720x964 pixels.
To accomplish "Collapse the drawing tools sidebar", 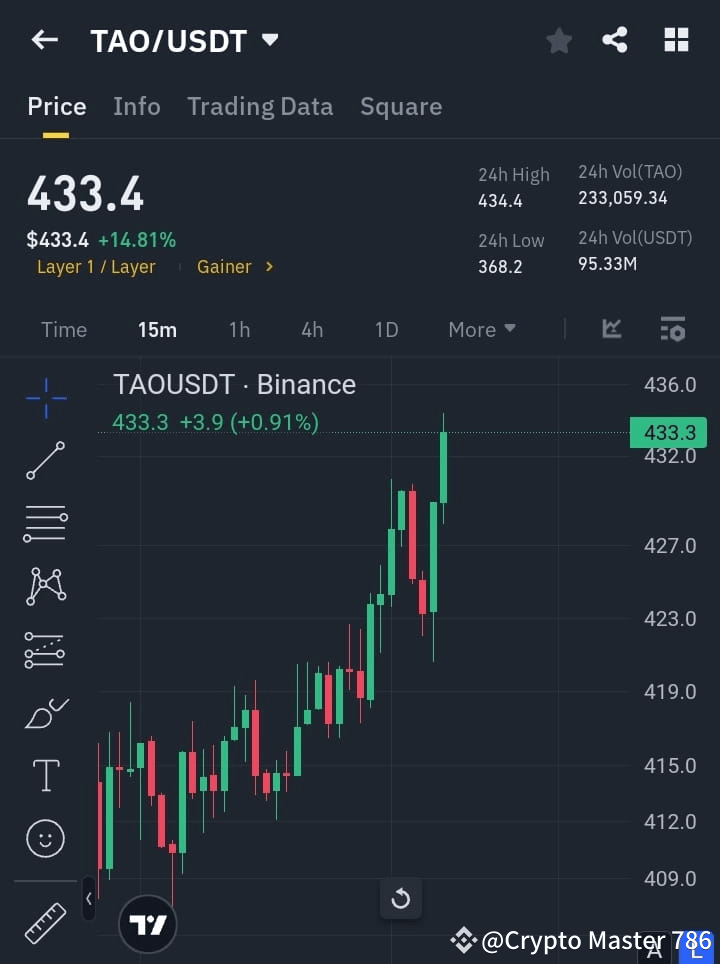I will [89, 899].
